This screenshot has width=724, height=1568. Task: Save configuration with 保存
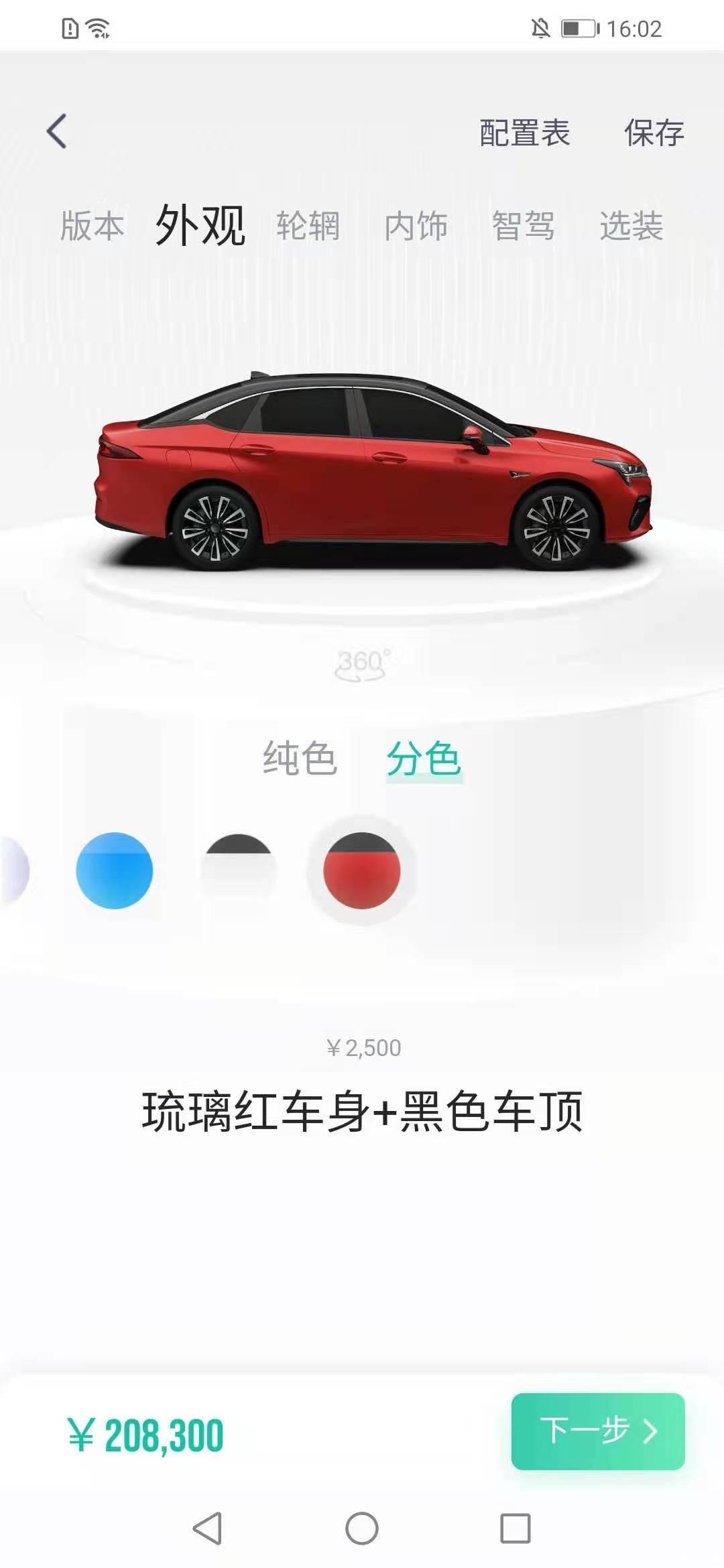pos(654,133)
